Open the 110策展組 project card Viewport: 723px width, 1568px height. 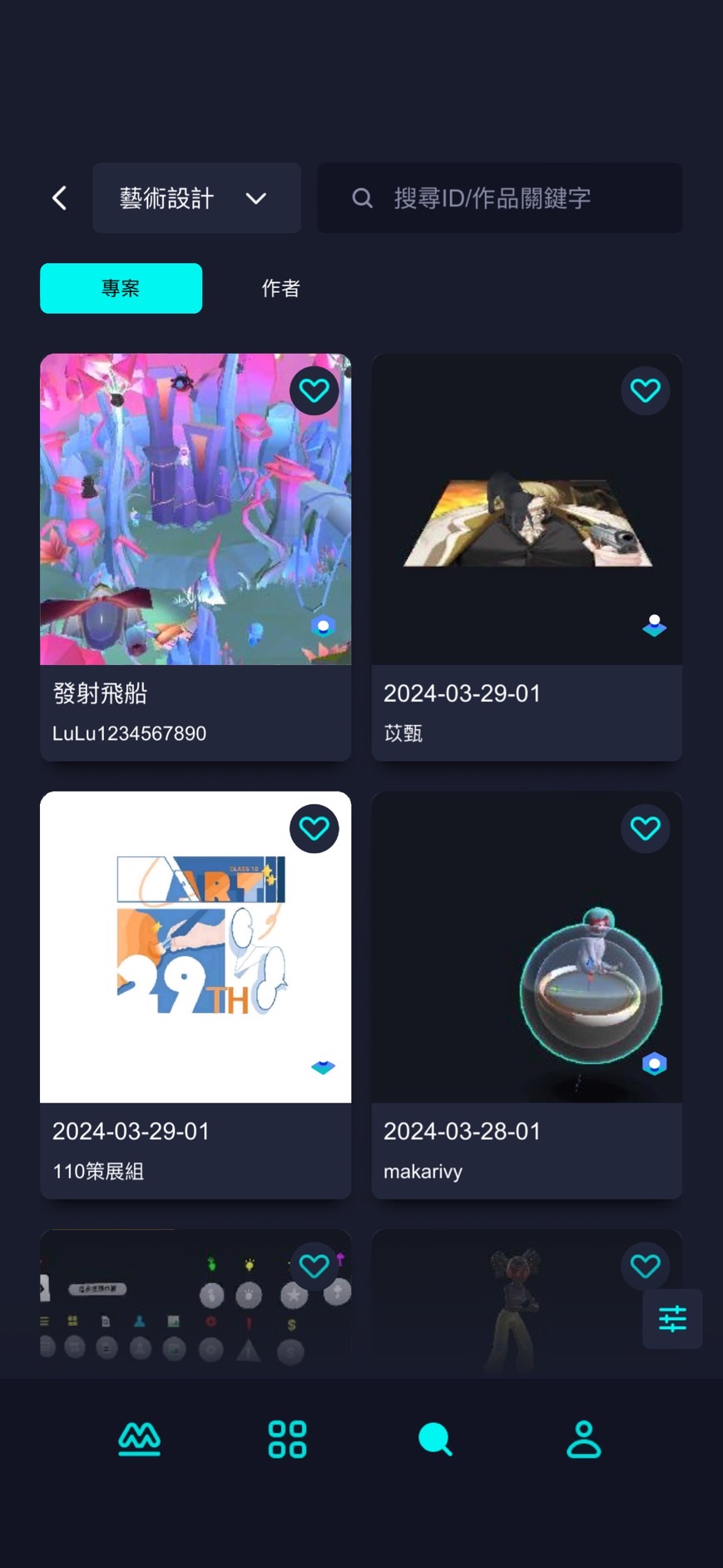pos(196,982)
